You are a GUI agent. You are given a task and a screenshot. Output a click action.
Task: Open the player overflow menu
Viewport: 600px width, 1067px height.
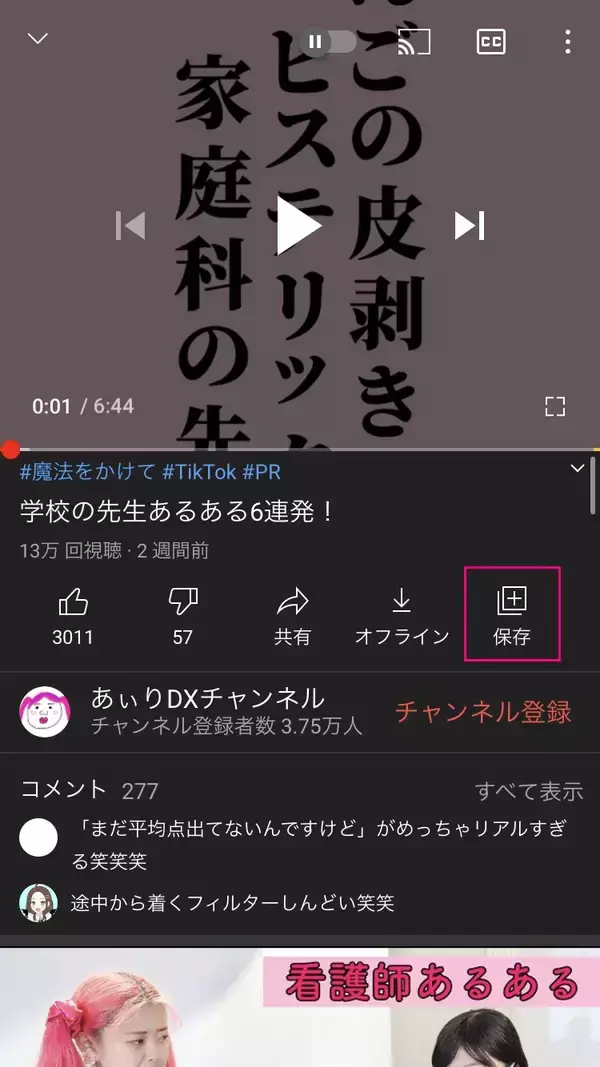(567, 42)
